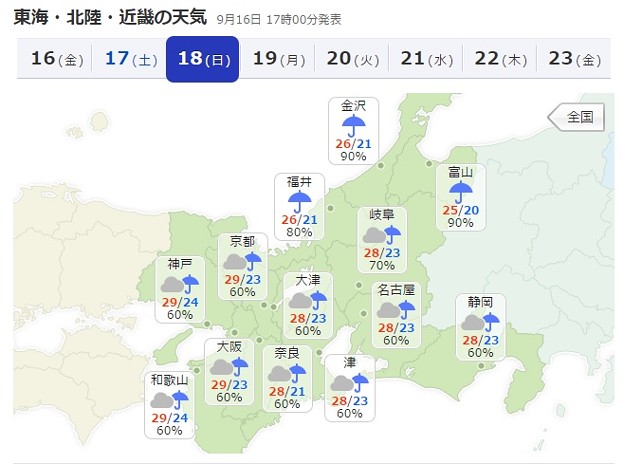
Task: Switch to the 16 (金) date tab
Action: click(x=55, y=59)
